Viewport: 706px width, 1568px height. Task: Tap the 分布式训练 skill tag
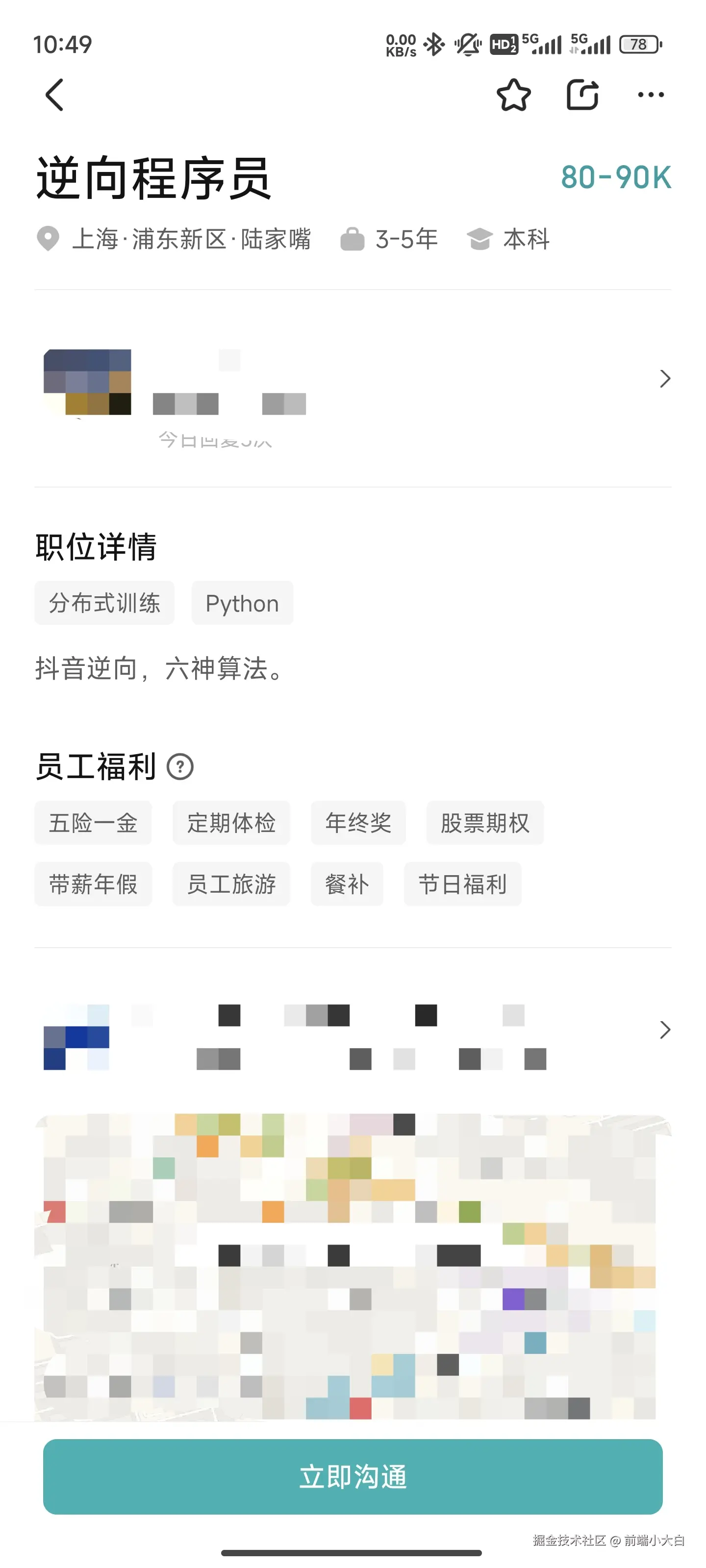coord(104,603)
